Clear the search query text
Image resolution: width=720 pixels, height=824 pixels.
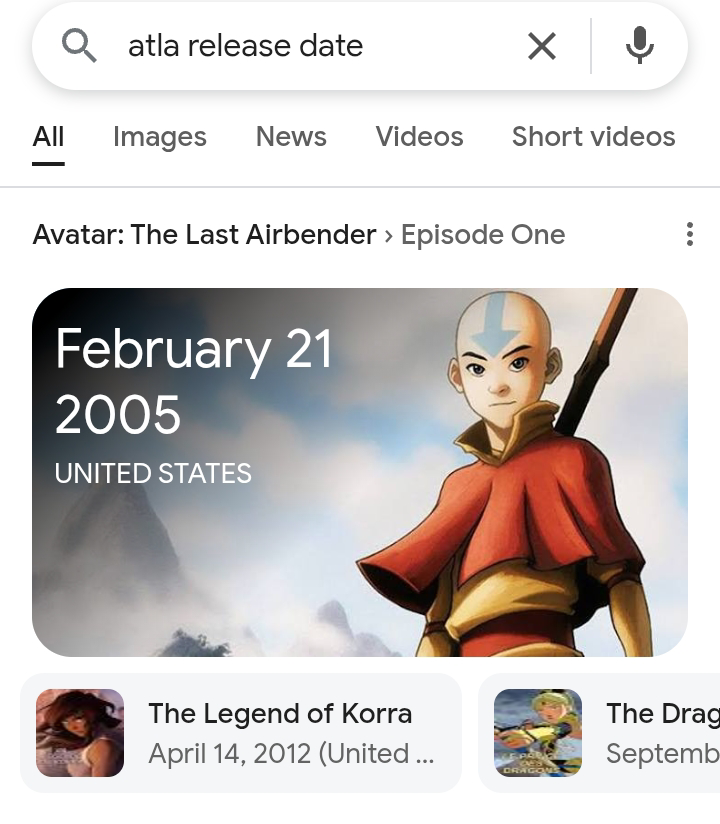coord(541,46)
